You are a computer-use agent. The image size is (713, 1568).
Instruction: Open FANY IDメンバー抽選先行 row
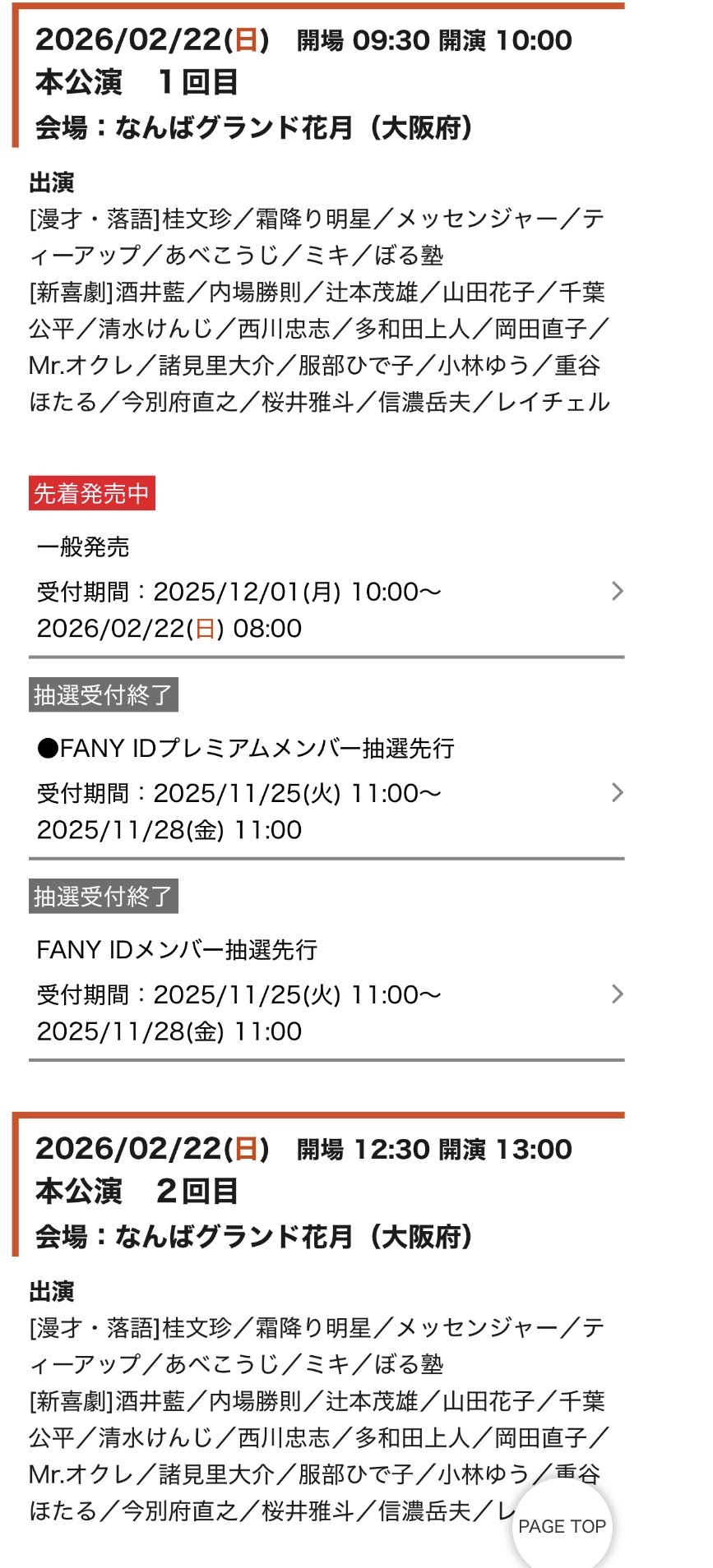[x=326, y=994]
